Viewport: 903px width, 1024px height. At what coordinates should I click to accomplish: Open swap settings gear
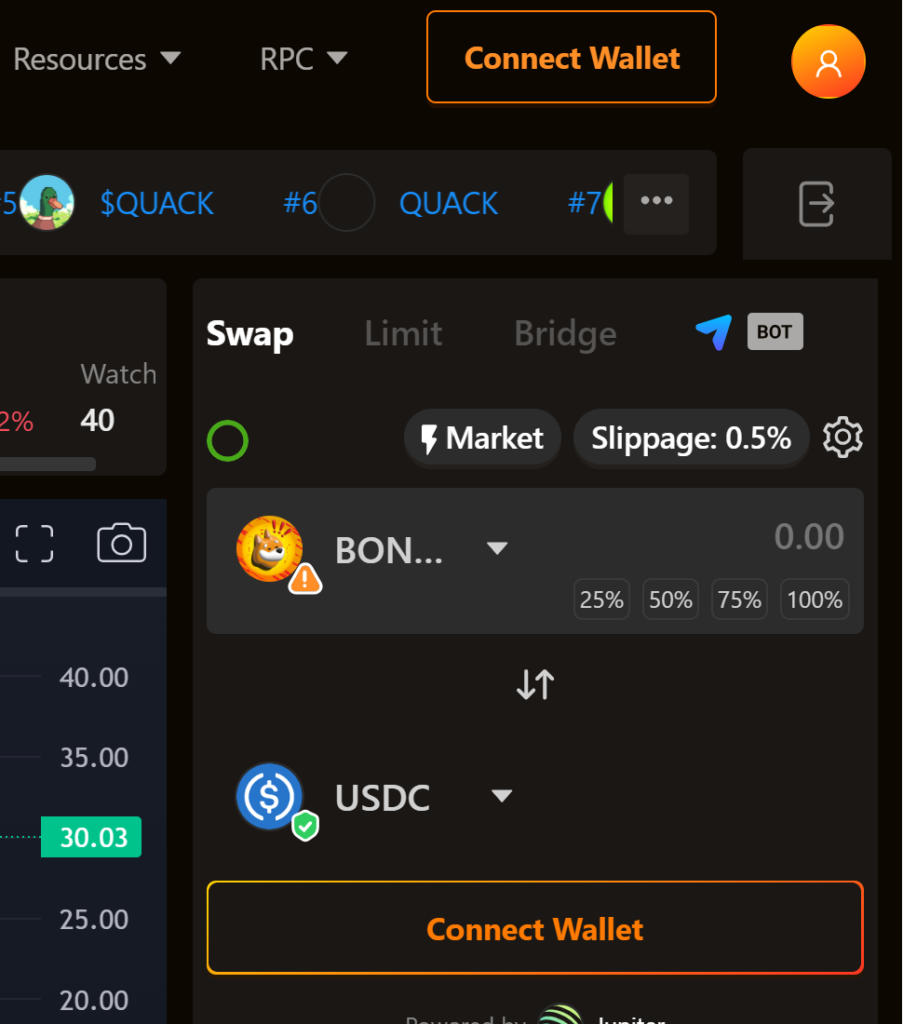click(x=842, y=438)
